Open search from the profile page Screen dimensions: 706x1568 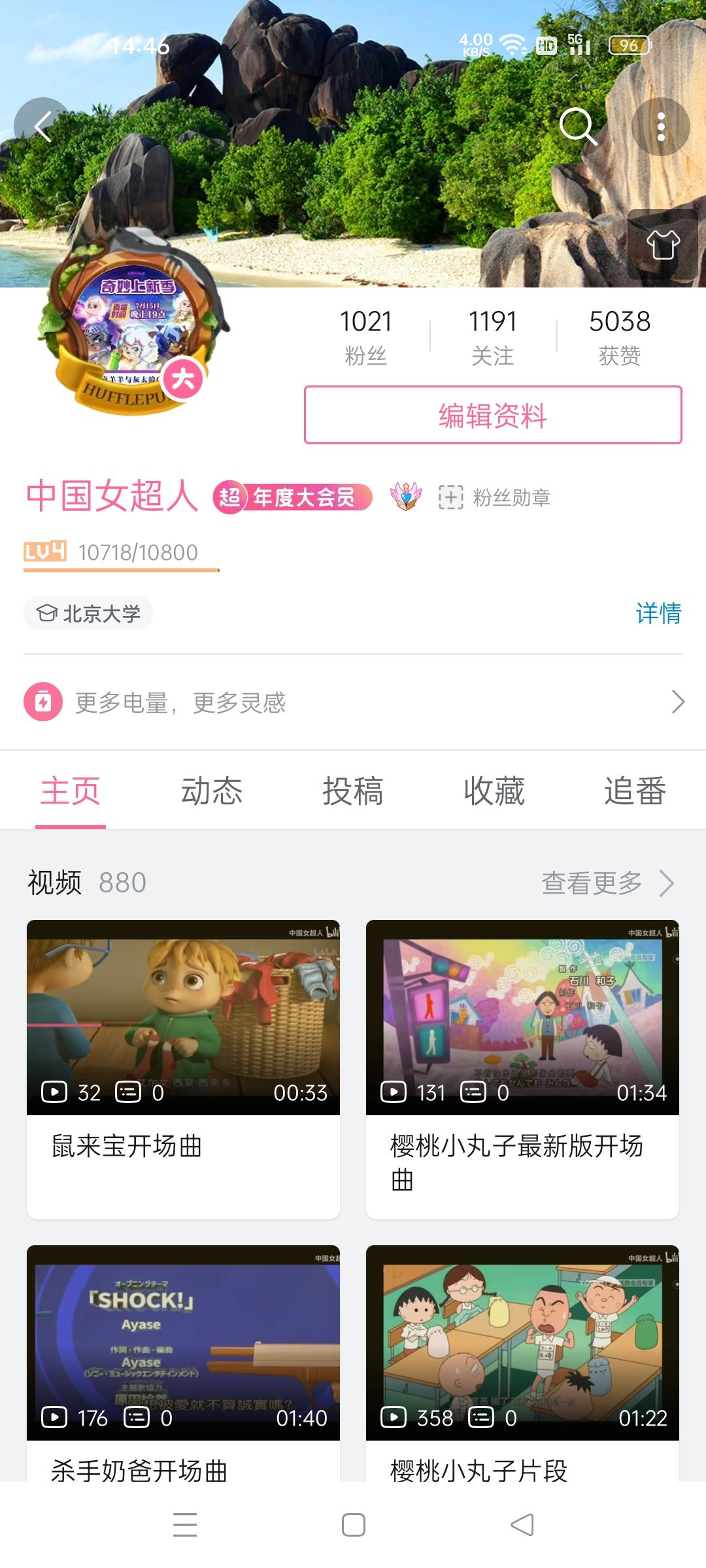coord(579,126)
